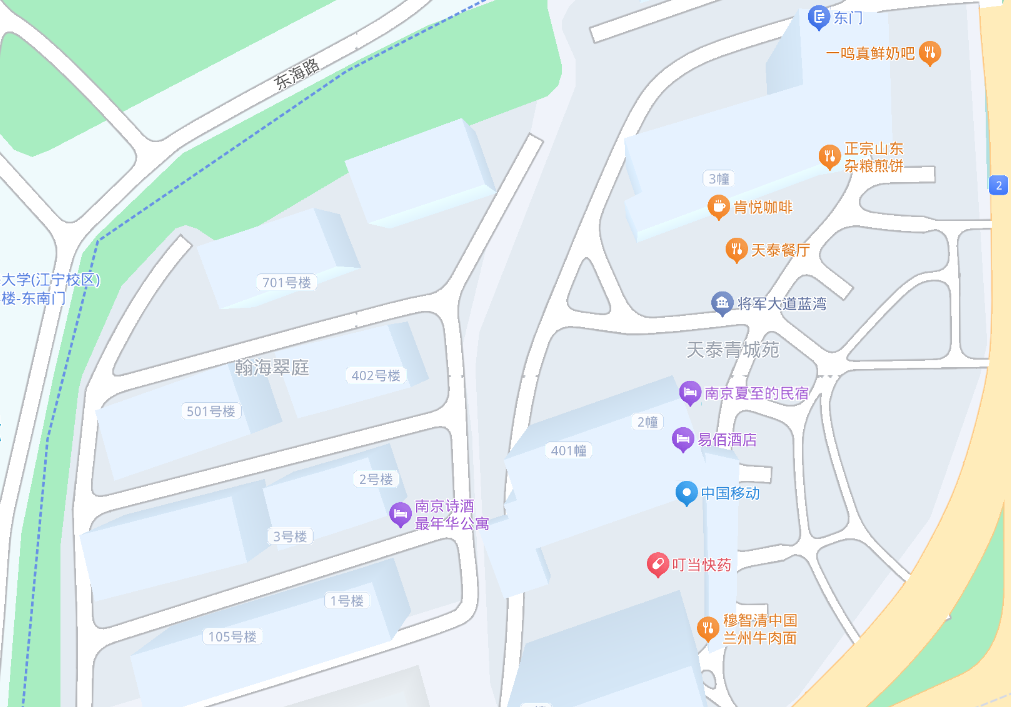1011x707 pixels.
Task: Tap the 中国移动 store marker
Action: 686,493
